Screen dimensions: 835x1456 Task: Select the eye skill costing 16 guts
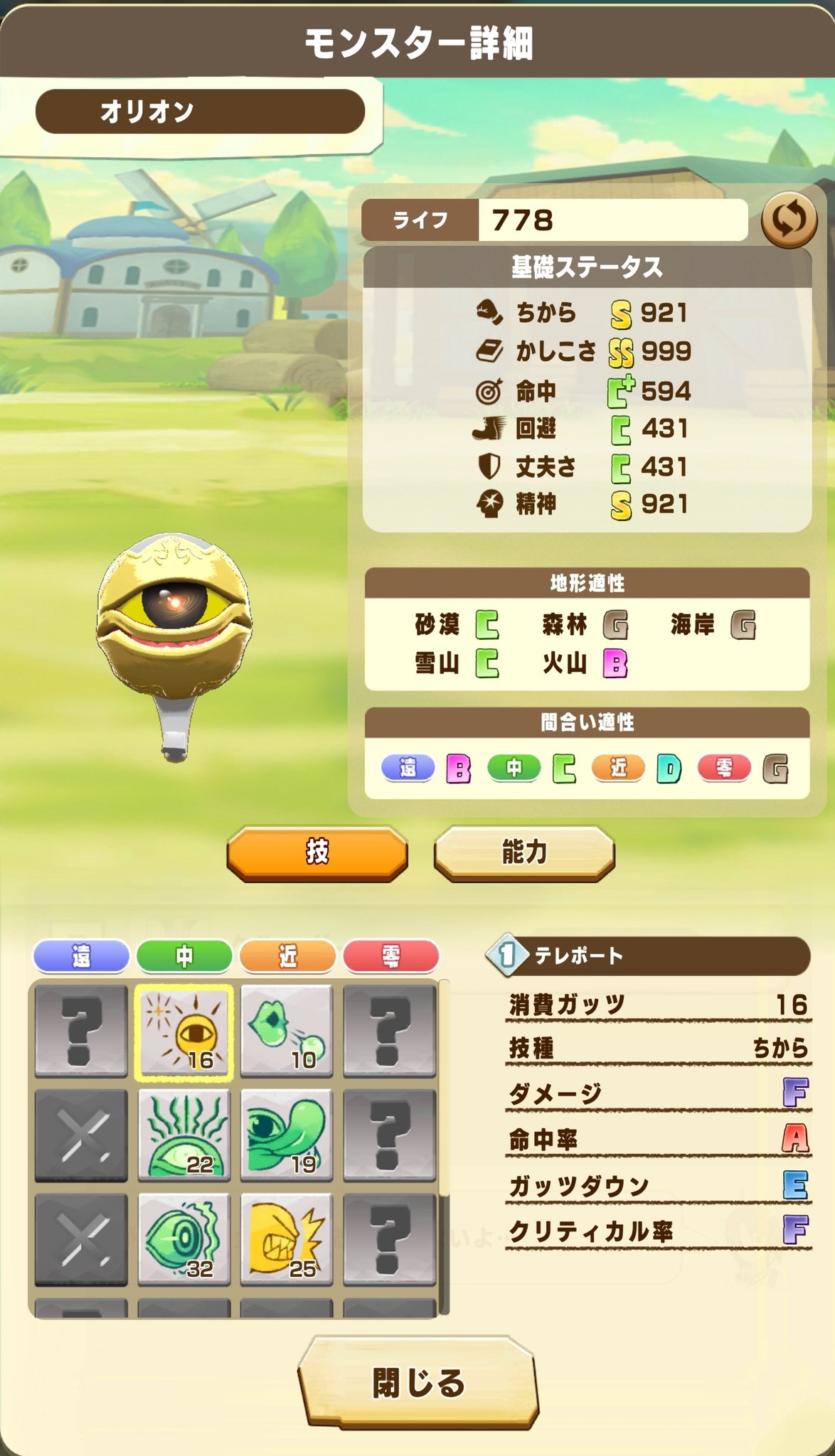click(184, 1031)
